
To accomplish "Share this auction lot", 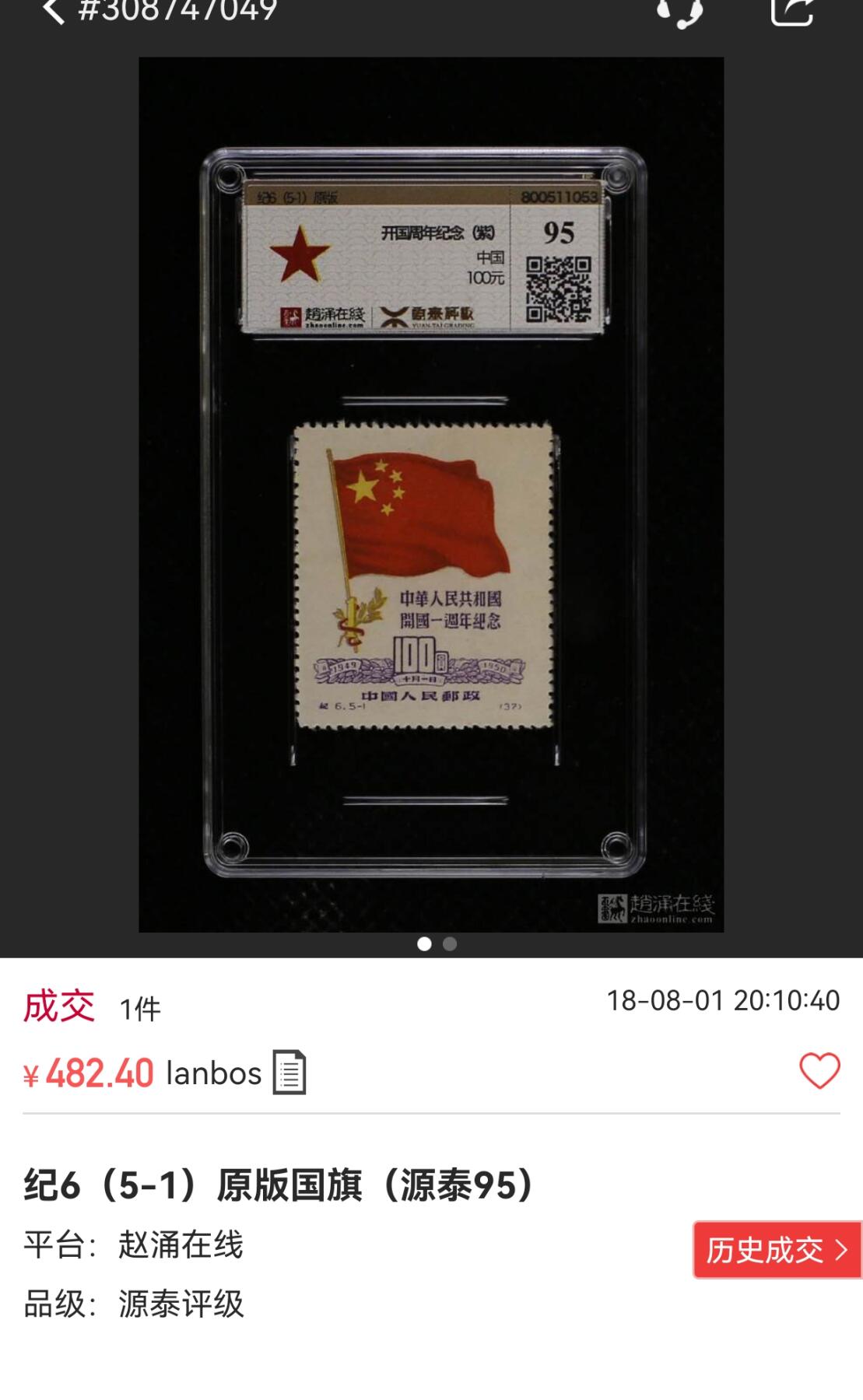I will click(x=791, y=11).
